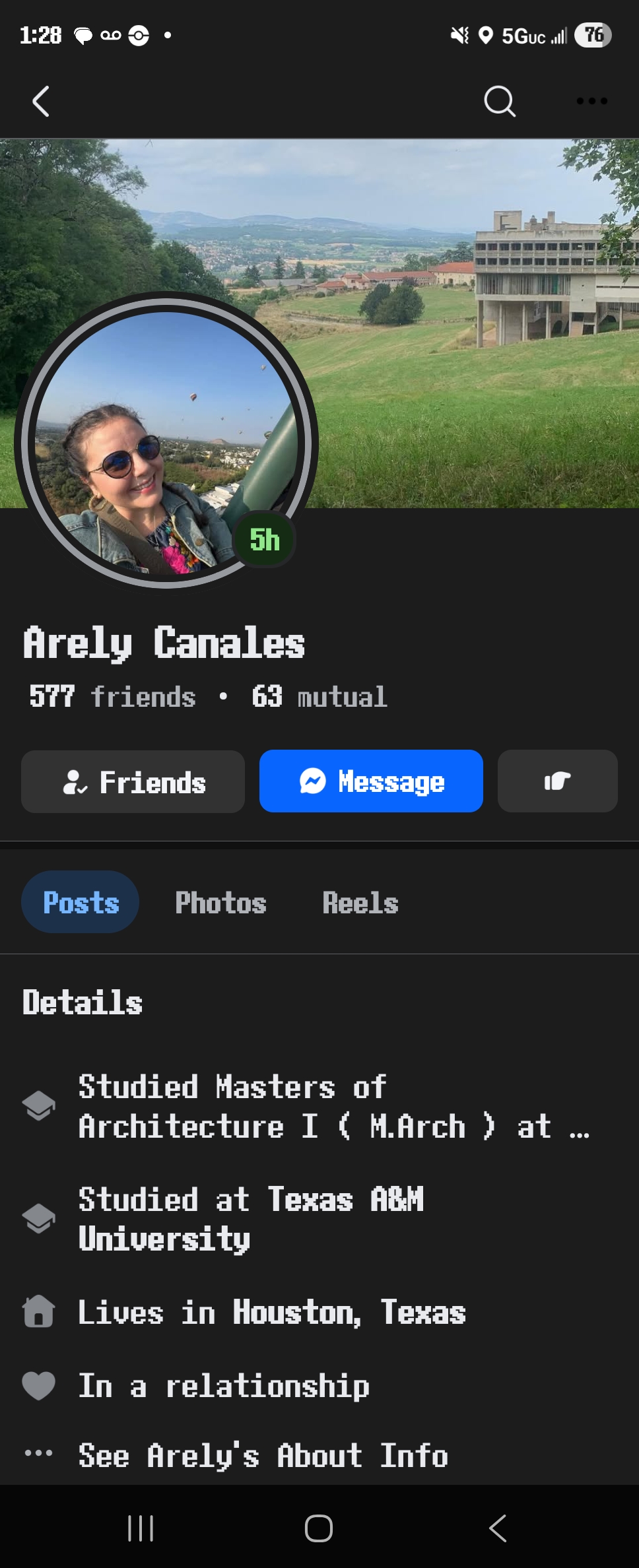Open the Texas A&M University detail
The width and height of the screenshot is (639, 1568).
tap(251, 1219)
